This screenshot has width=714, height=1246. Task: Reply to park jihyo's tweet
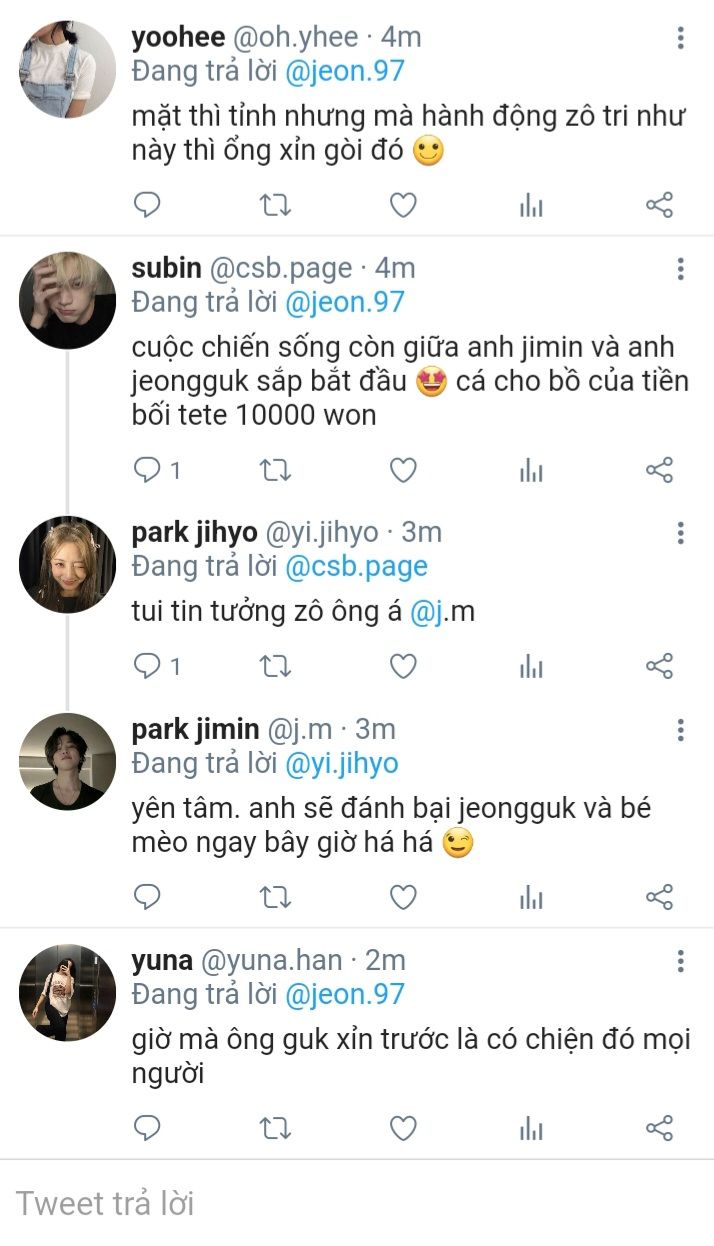pyautogui.click(x=148, y=666)
